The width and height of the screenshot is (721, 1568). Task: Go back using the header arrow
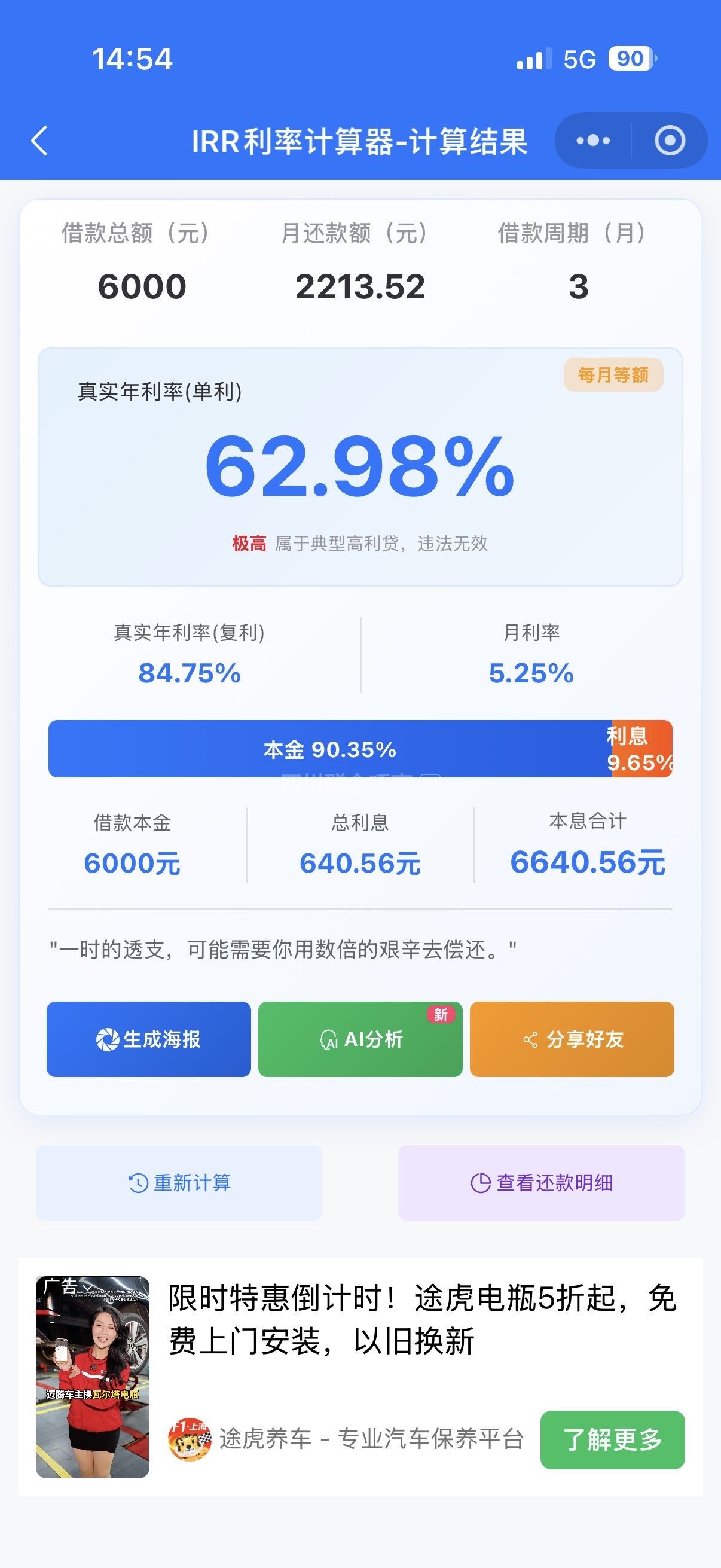(x=40, y=141)
